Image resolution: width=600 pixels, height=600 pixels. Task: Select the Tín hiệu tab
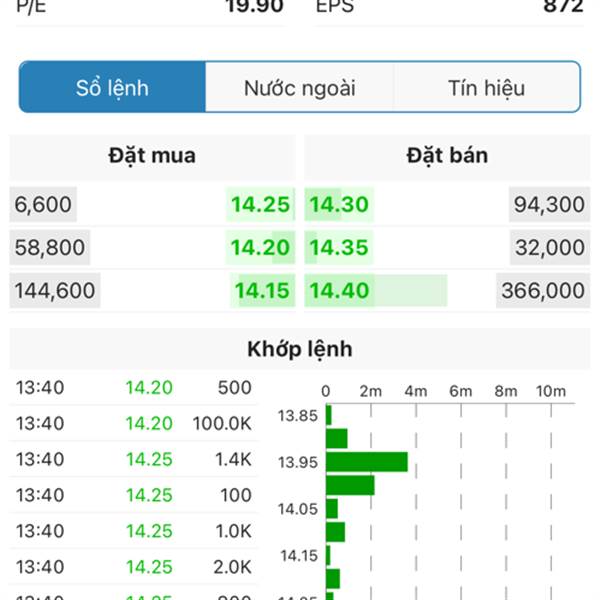pyautogui.click(x=487, y=88)
